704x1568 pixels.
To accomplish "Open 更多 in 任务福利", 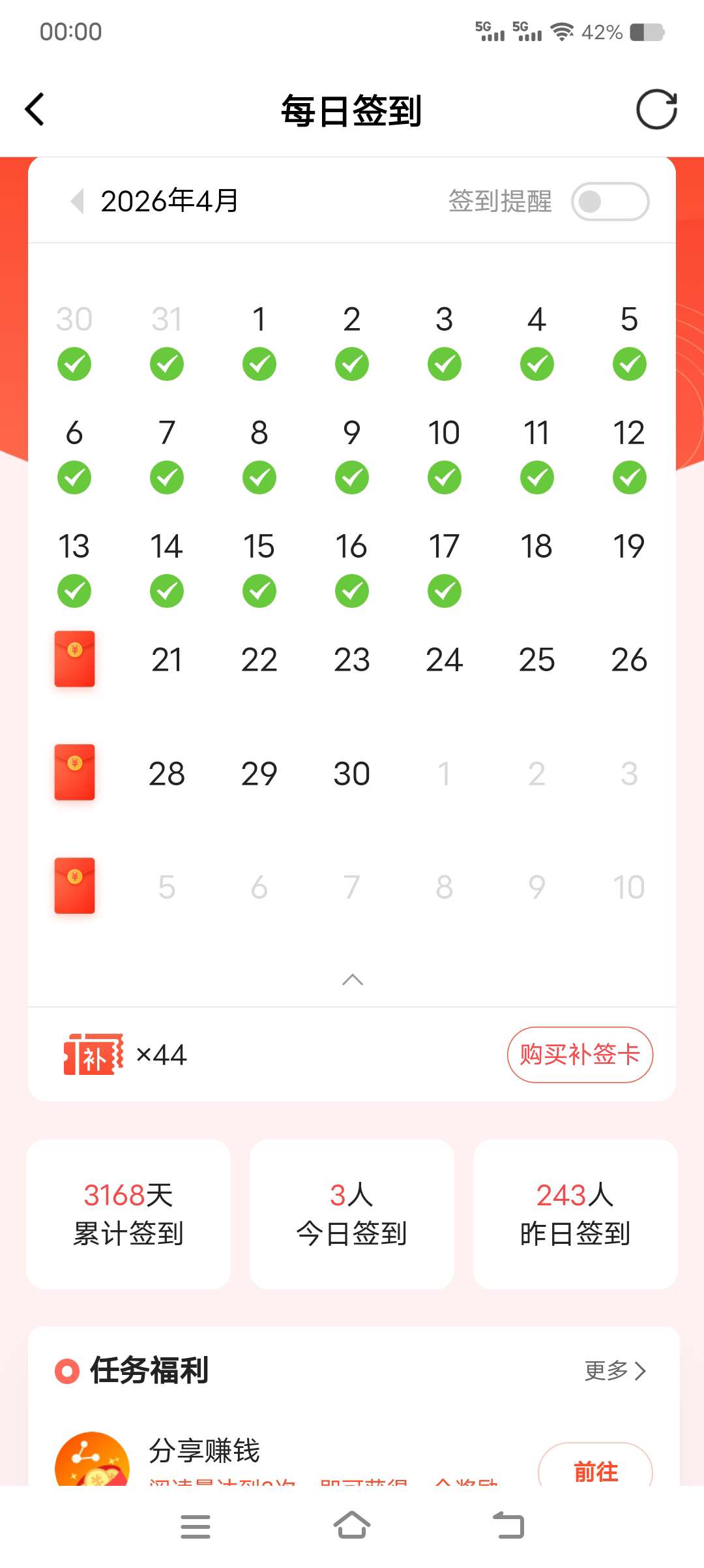I will click(615, 1370).
